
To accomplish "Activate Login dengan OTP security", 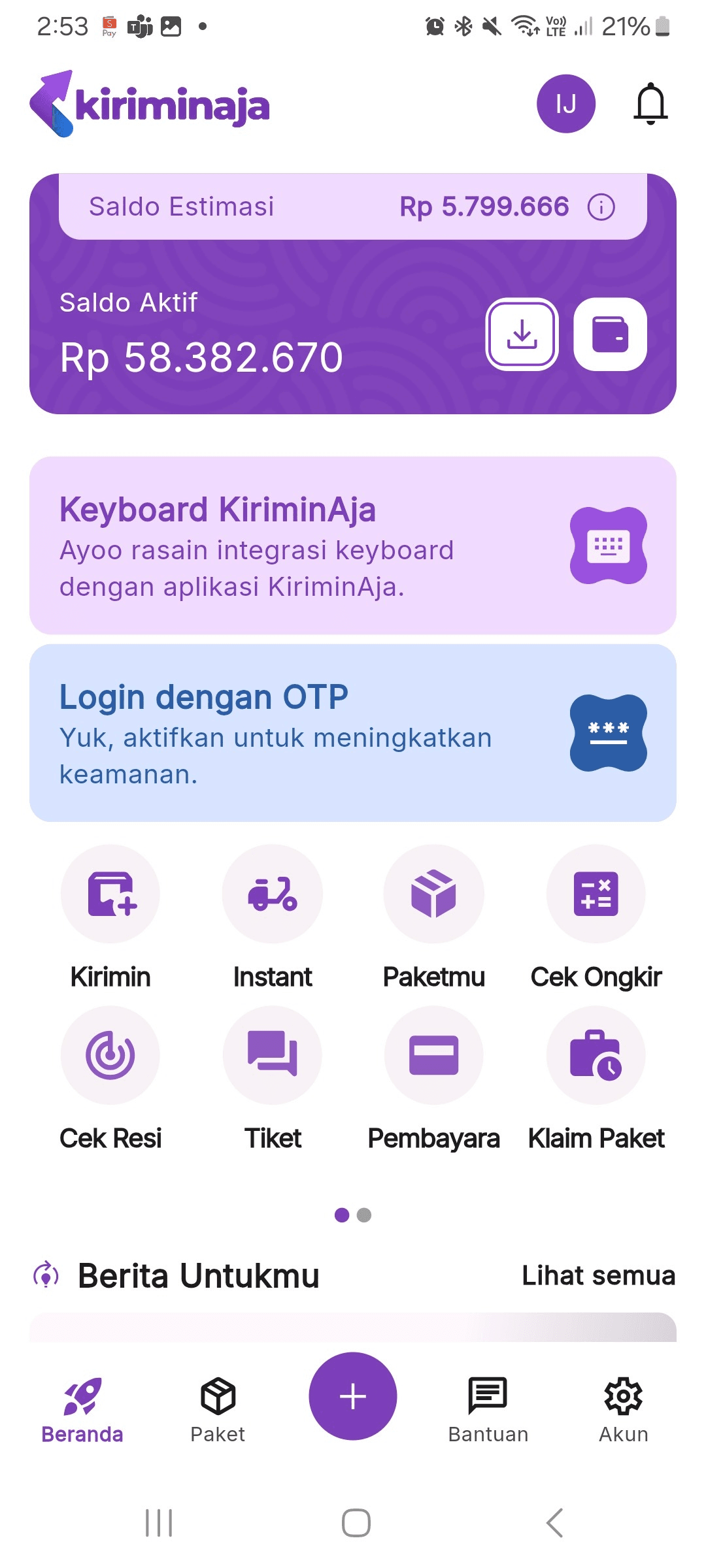I will (353, 732).
